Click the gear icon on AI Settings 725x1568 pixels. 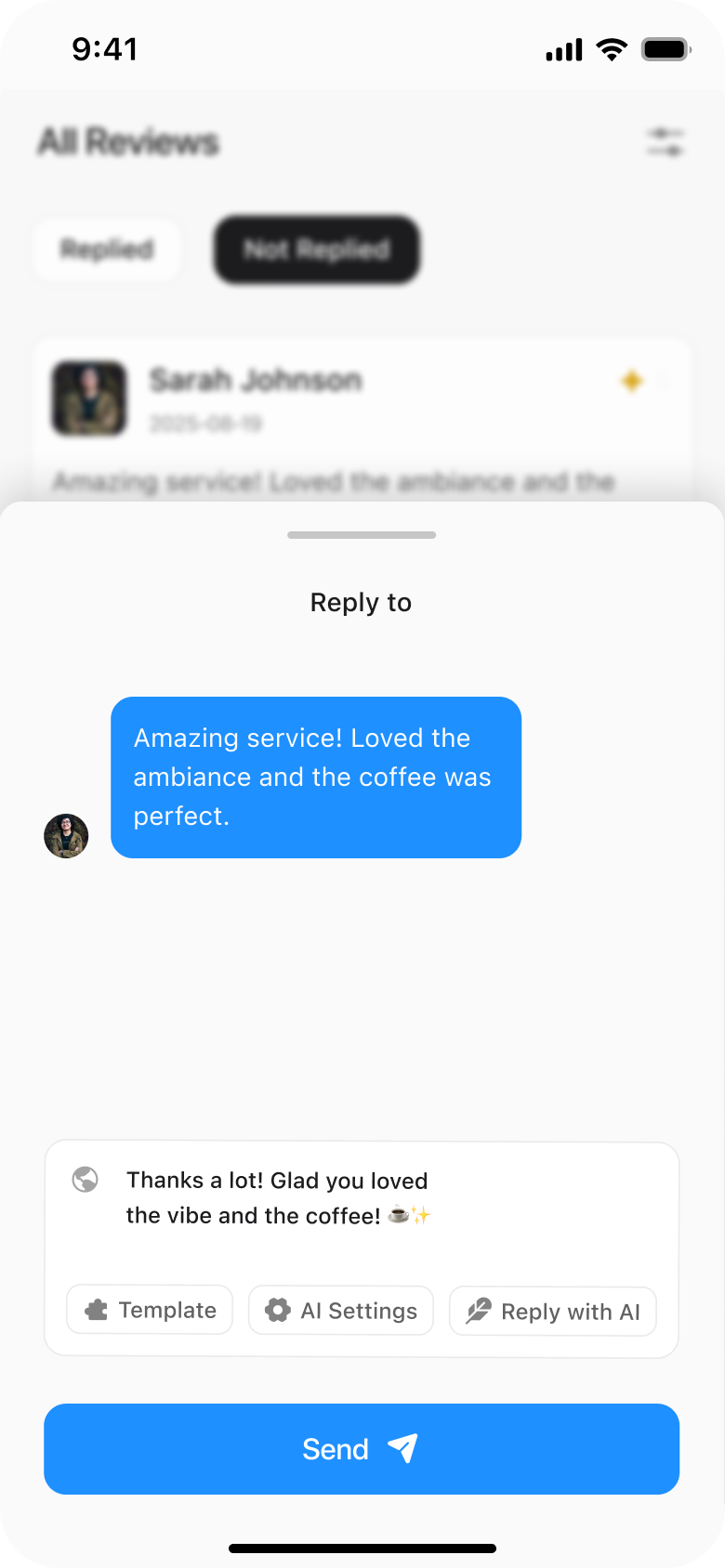point(277,1310)
